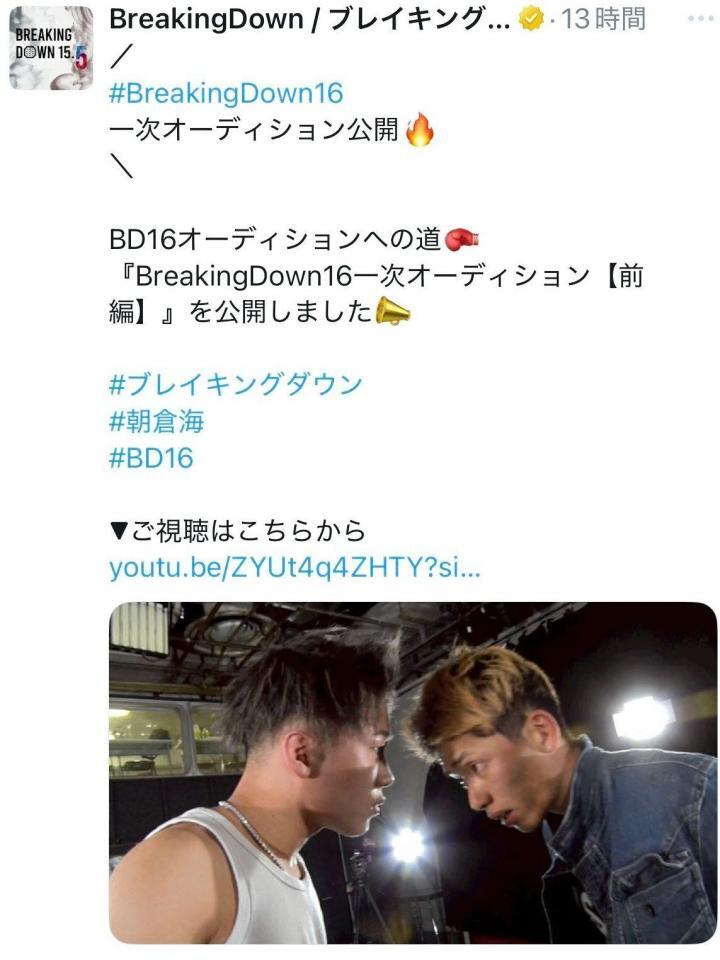Open the youtu.be video link
Screen dimensions: 720x960
295,568
